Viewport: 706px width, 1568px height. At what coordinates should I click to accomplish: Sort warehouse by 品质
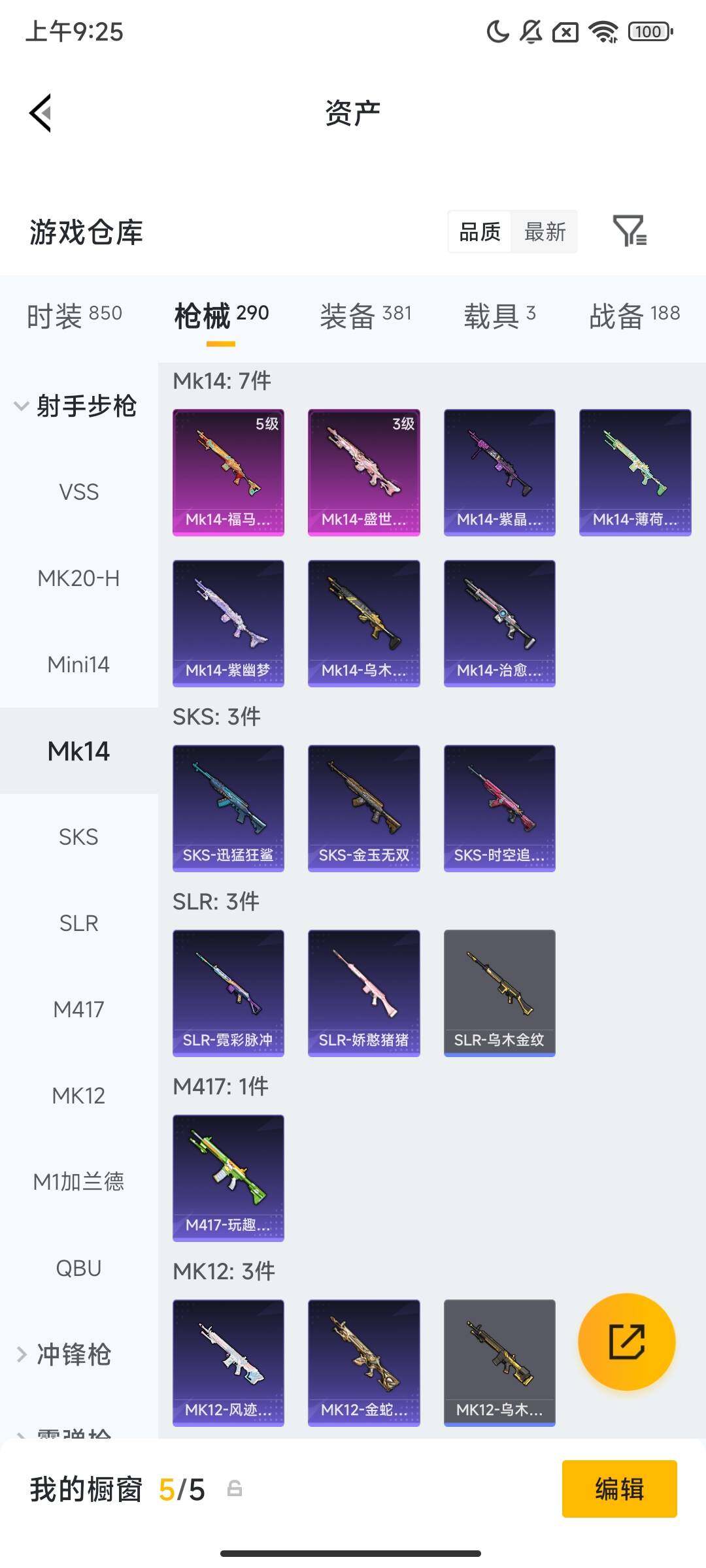[x=480, y=232]
